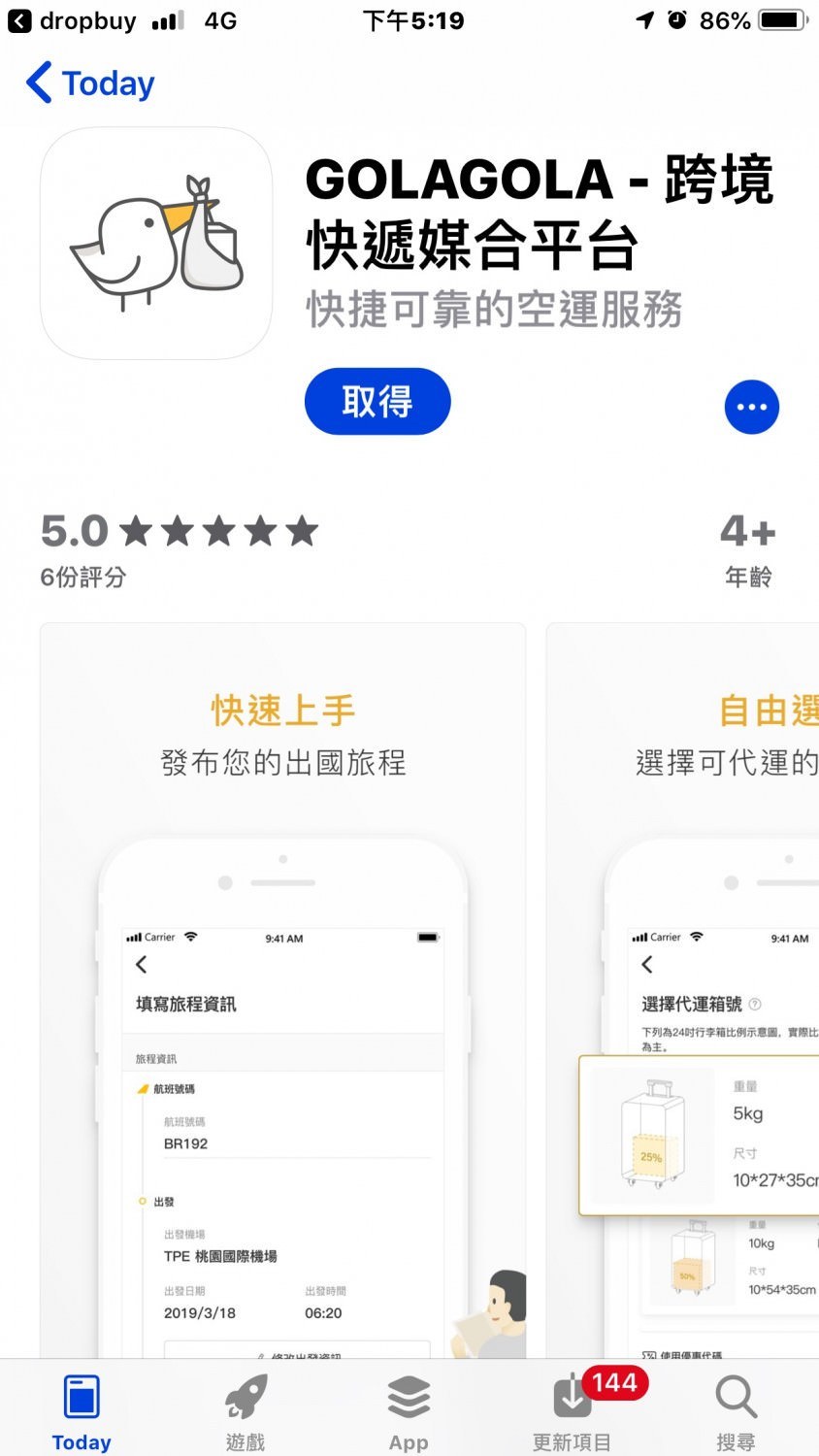The image size is (819, 1456).
Task: Open the 搜尋 search tab
Action: (736, 1412)
